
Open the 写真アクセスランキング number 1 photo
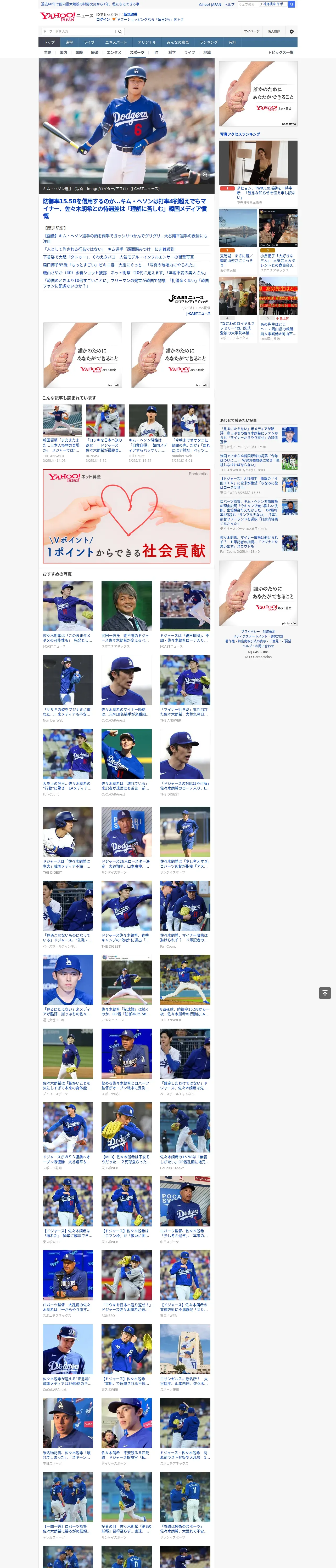coord(258,163)
